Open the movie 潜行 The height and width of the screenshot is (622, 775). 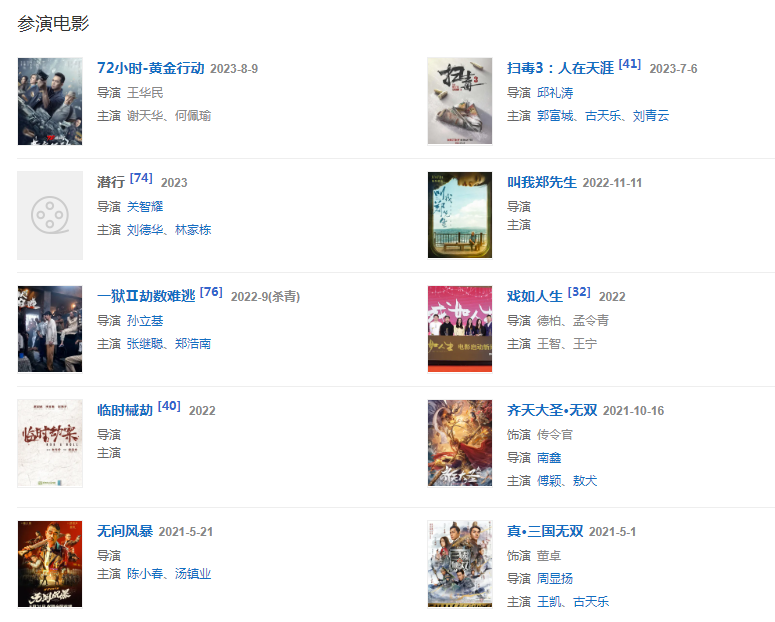(x=110, y=182)
